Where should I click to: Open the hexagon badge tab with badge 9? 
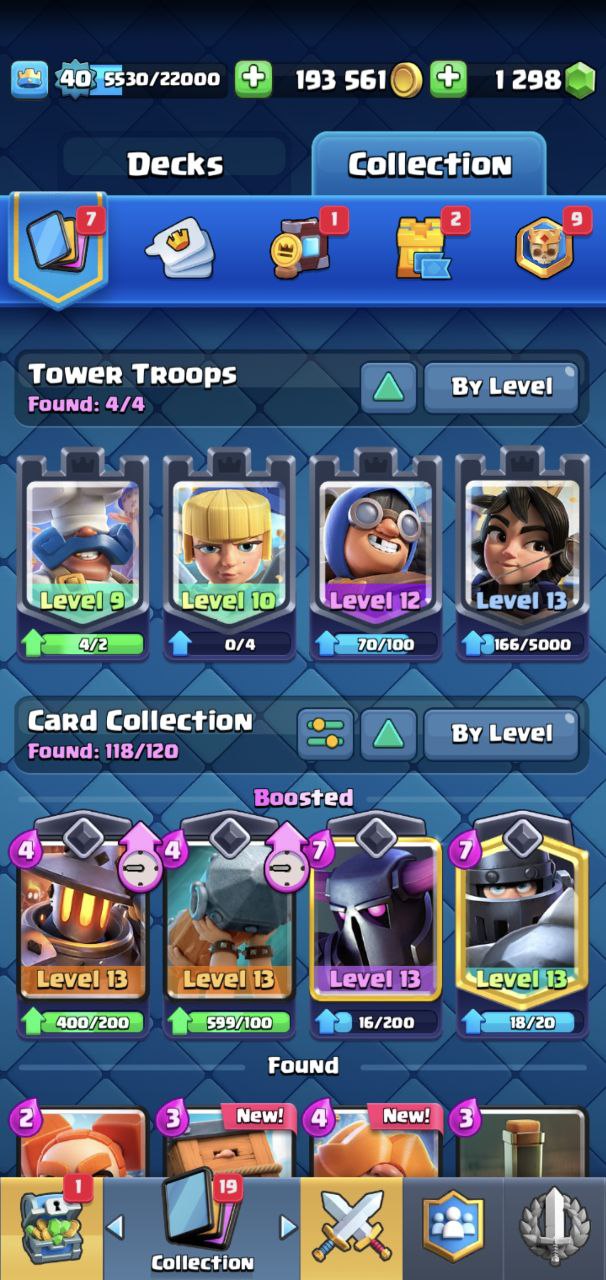545,247
